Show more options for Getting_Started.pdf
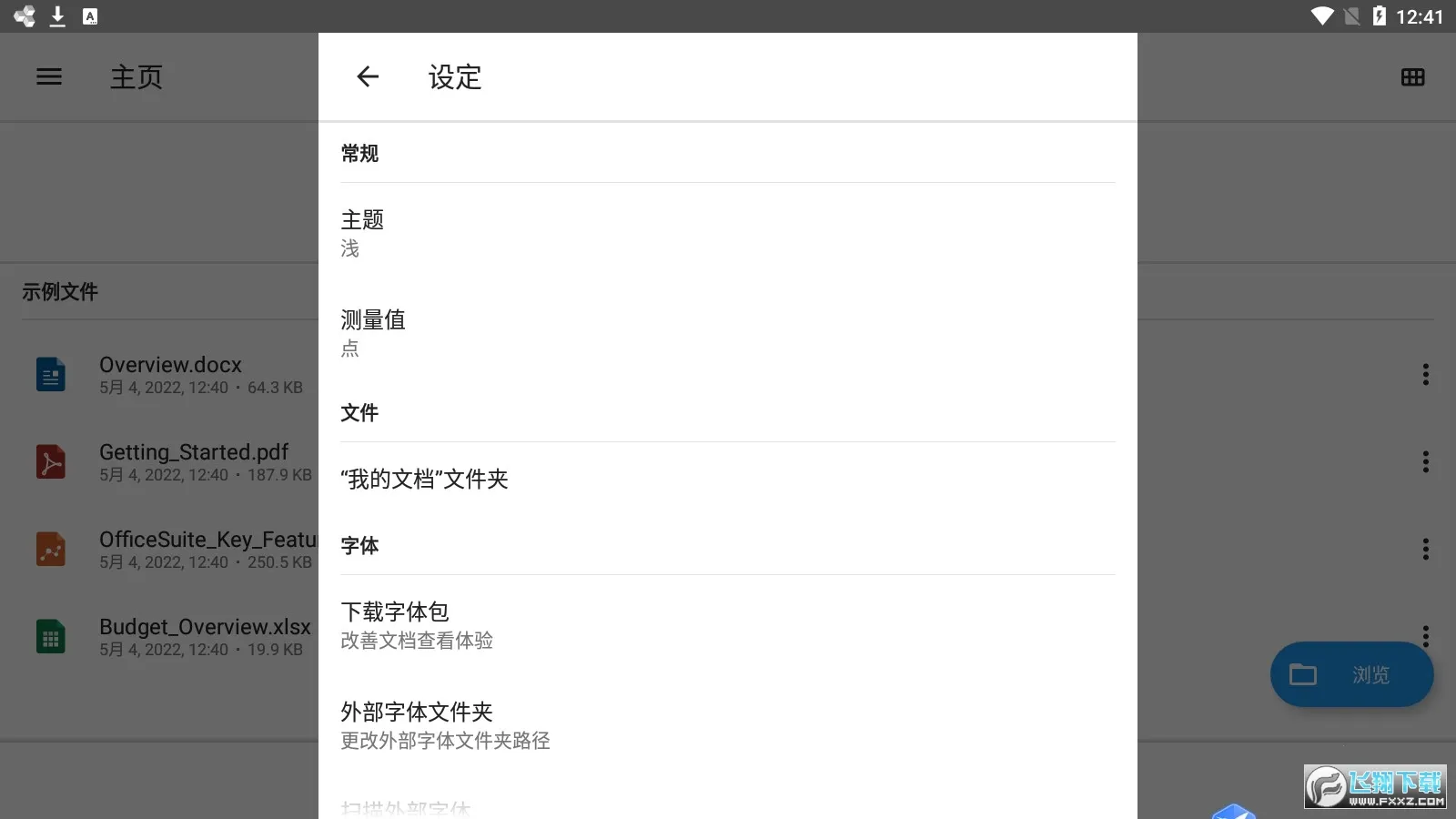This screenshot has height=819, width=1456. 1425,461
